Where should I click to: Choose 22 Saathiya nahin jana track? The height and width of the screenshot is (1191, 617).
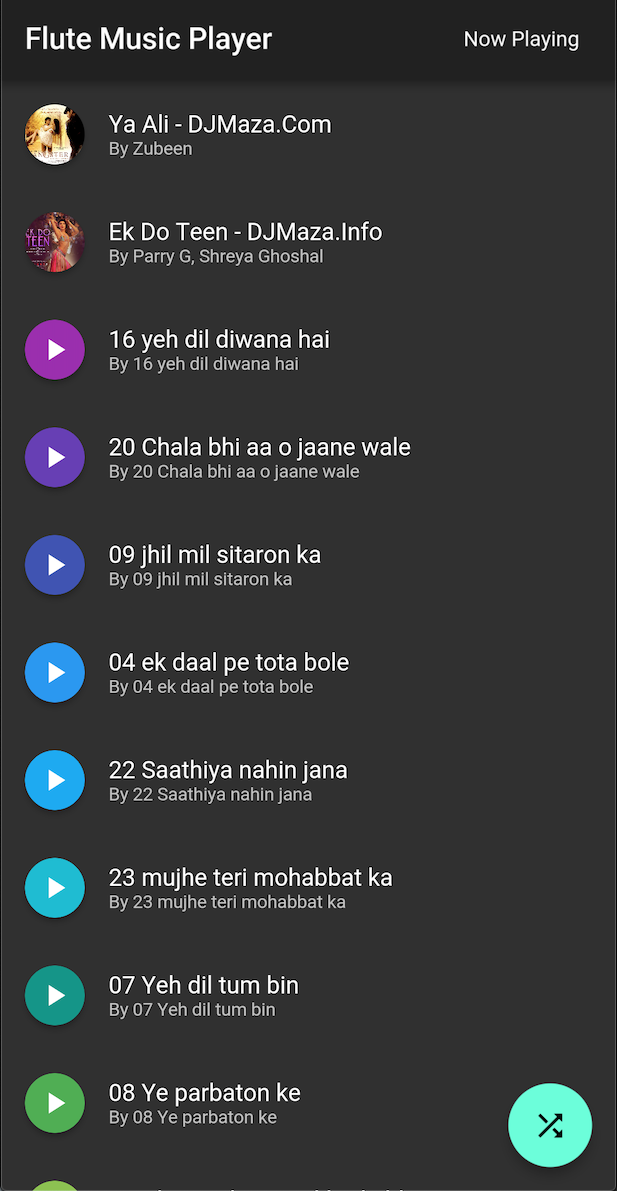pos(308,781)
